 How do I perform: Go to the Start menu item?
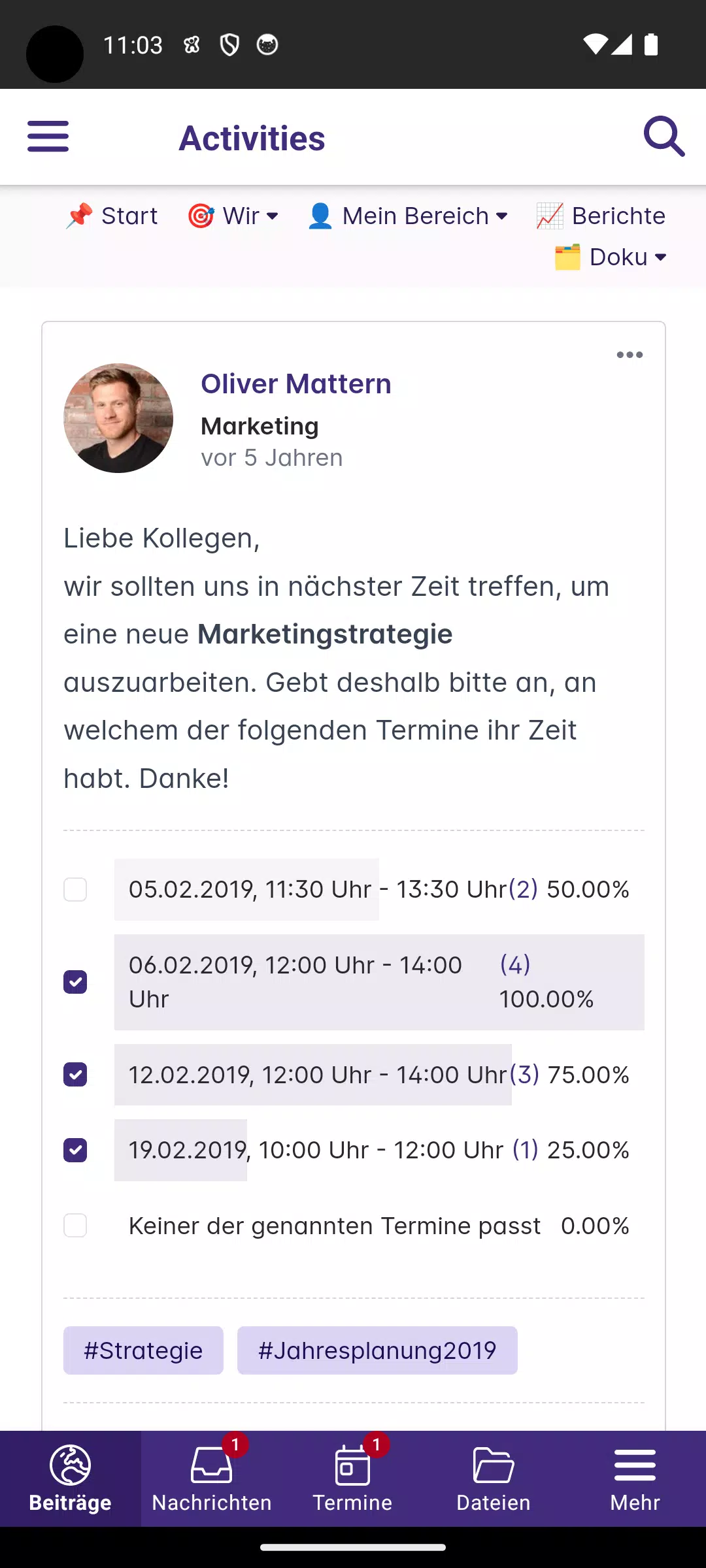[x=112, y=216]
